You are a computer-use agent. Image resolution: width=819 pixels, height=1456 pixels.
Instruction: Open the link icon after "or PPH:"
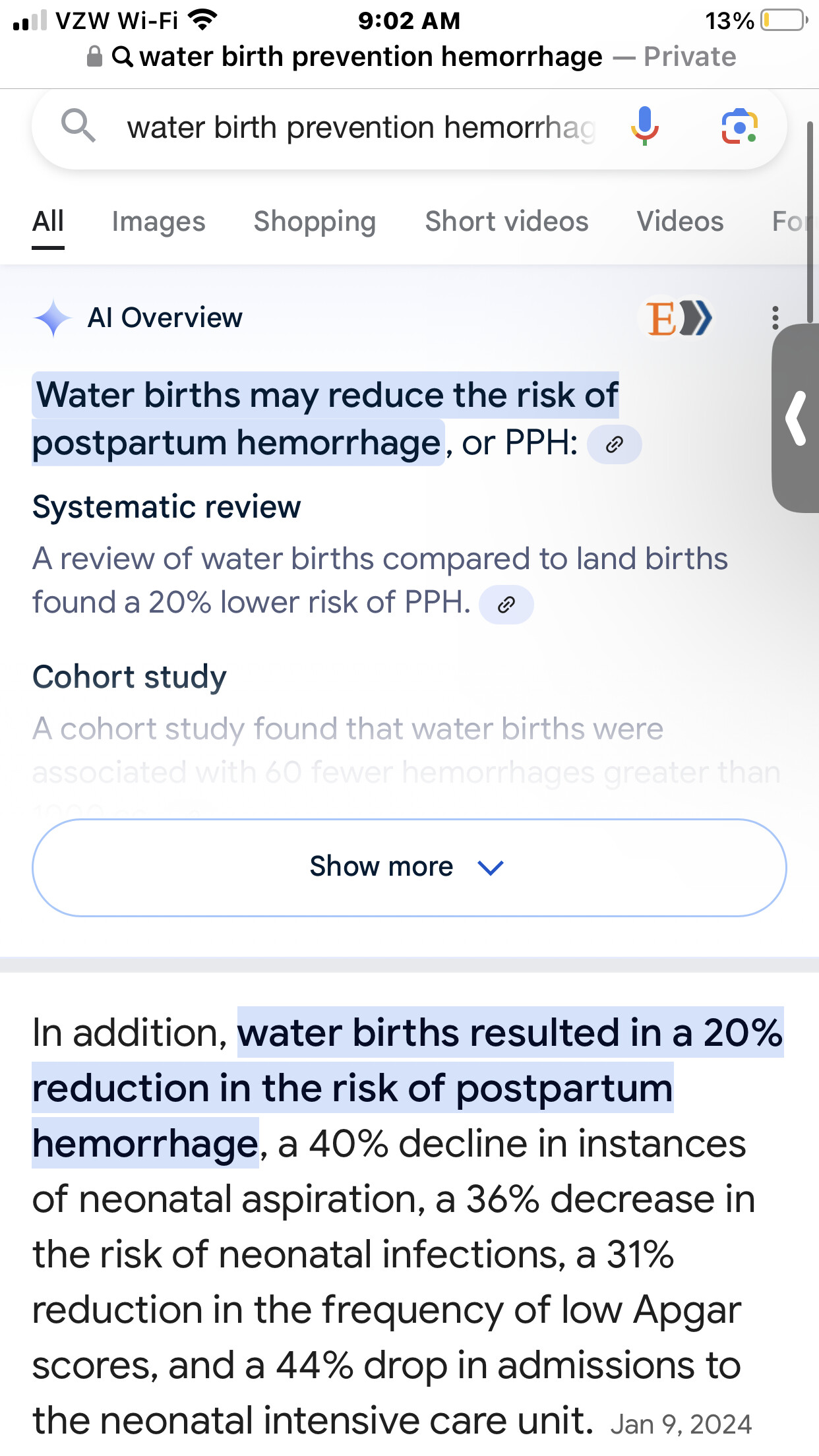(x=615, y=444)
